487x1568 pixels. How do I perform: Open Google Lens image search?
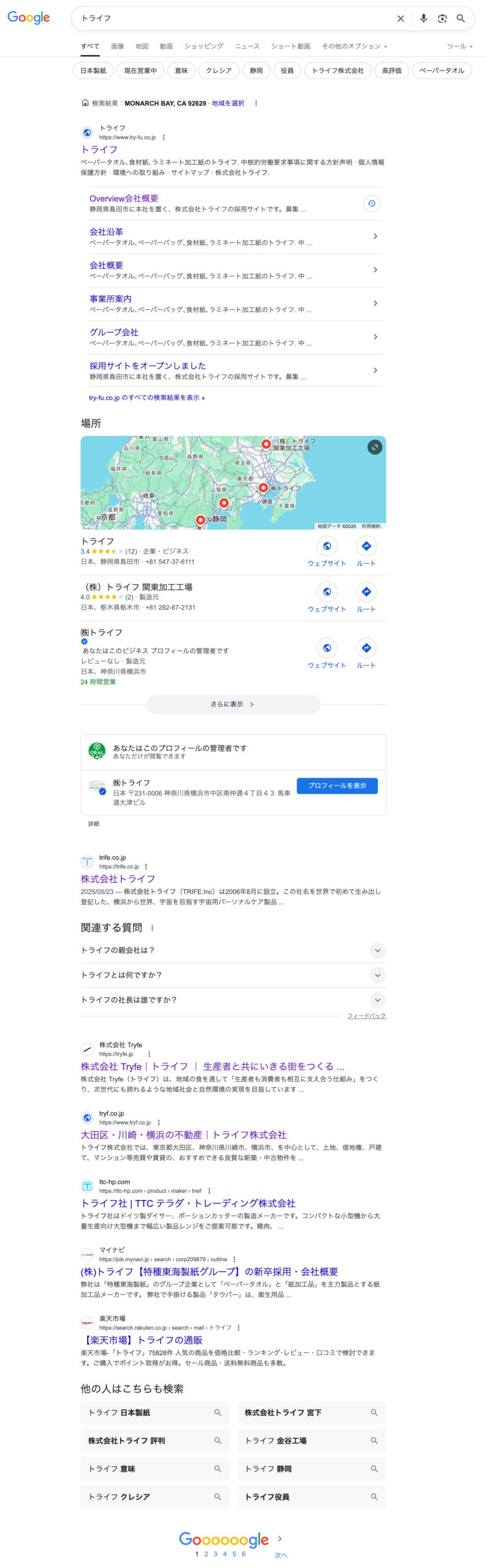(x=442, y=18)
